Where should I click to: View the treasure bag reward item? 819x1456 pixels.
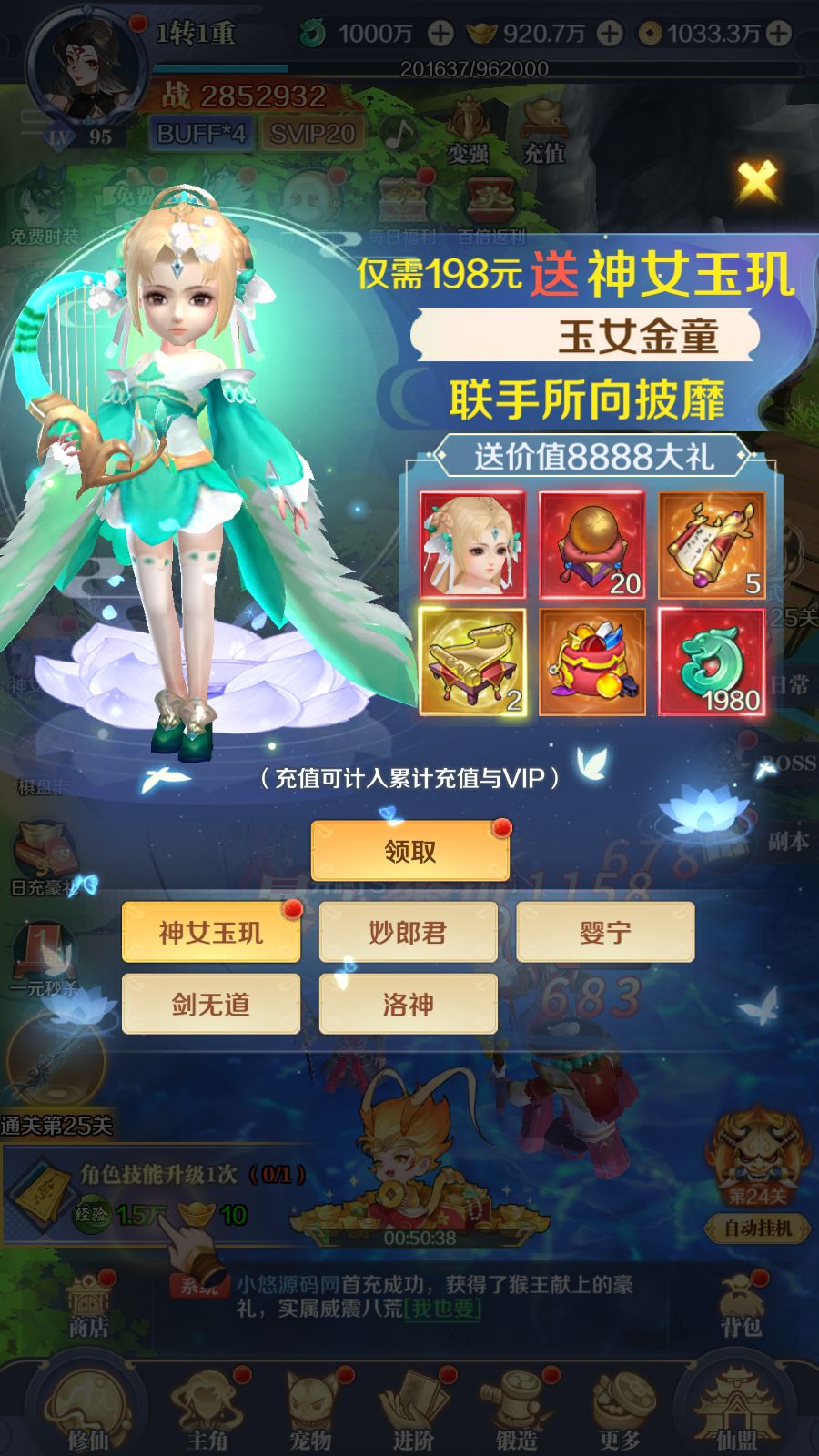click(591, 662)
